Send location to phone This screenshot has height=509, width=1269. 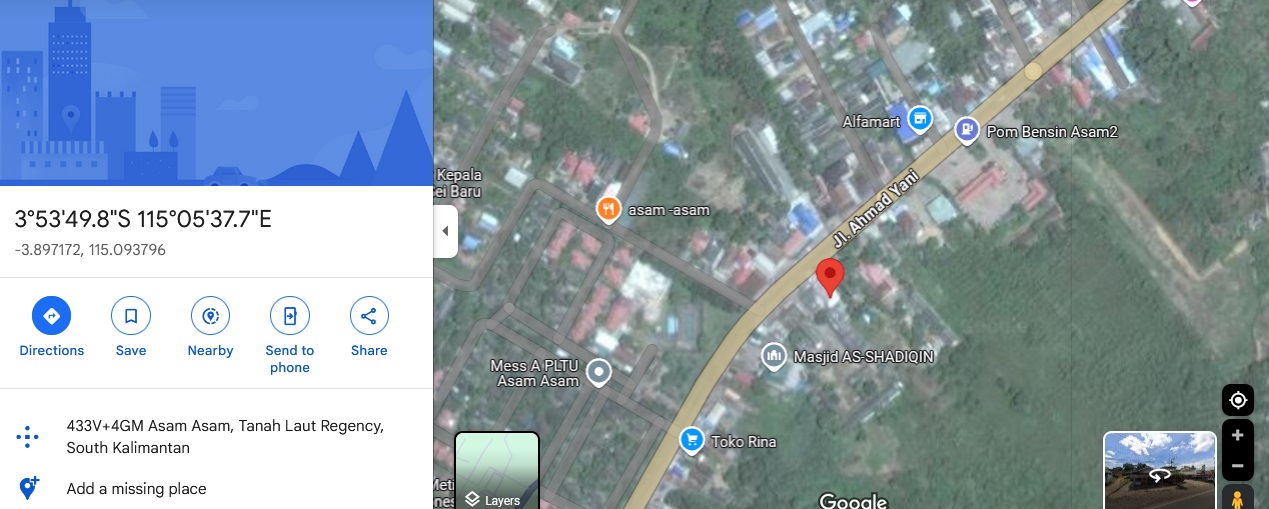click(289, 316)
